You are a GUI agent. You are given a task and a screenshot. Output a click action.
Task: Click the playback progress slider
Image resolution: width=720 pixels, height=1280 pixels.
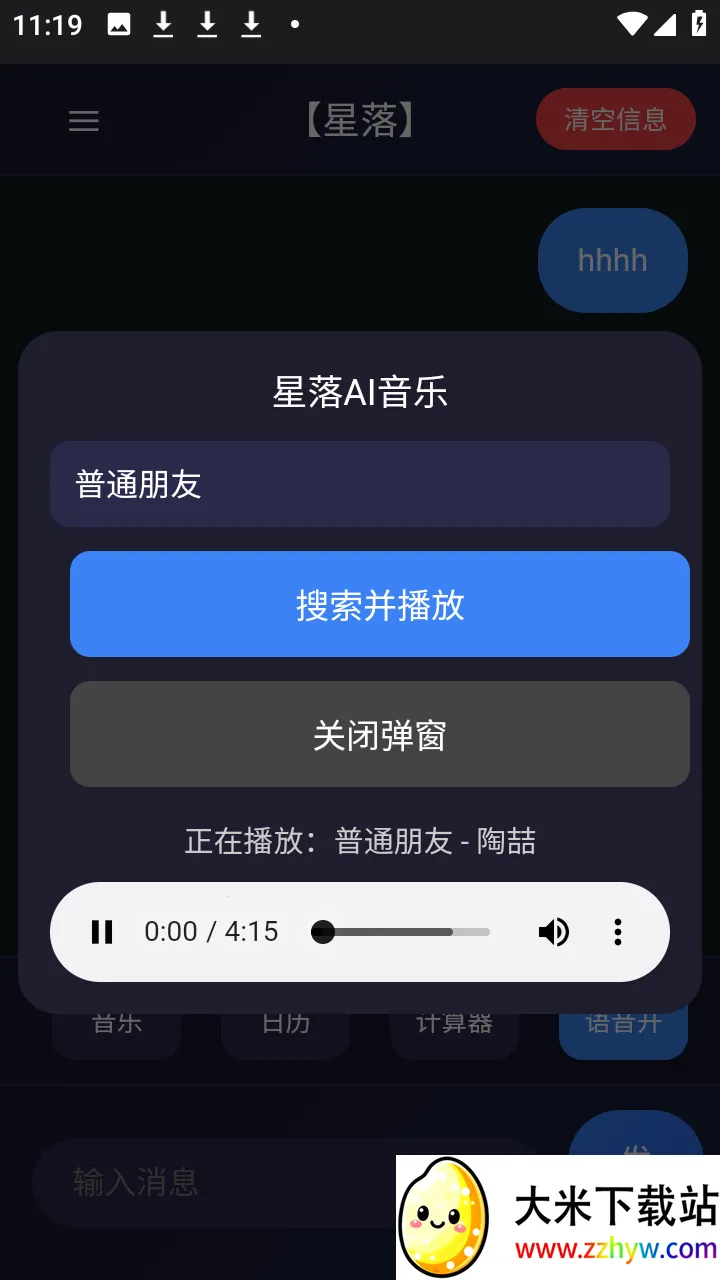click(x=400, y=932)
